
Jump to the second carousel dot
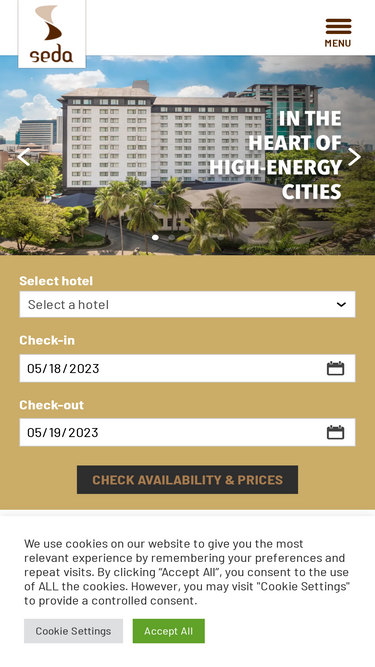coord(171,237)
